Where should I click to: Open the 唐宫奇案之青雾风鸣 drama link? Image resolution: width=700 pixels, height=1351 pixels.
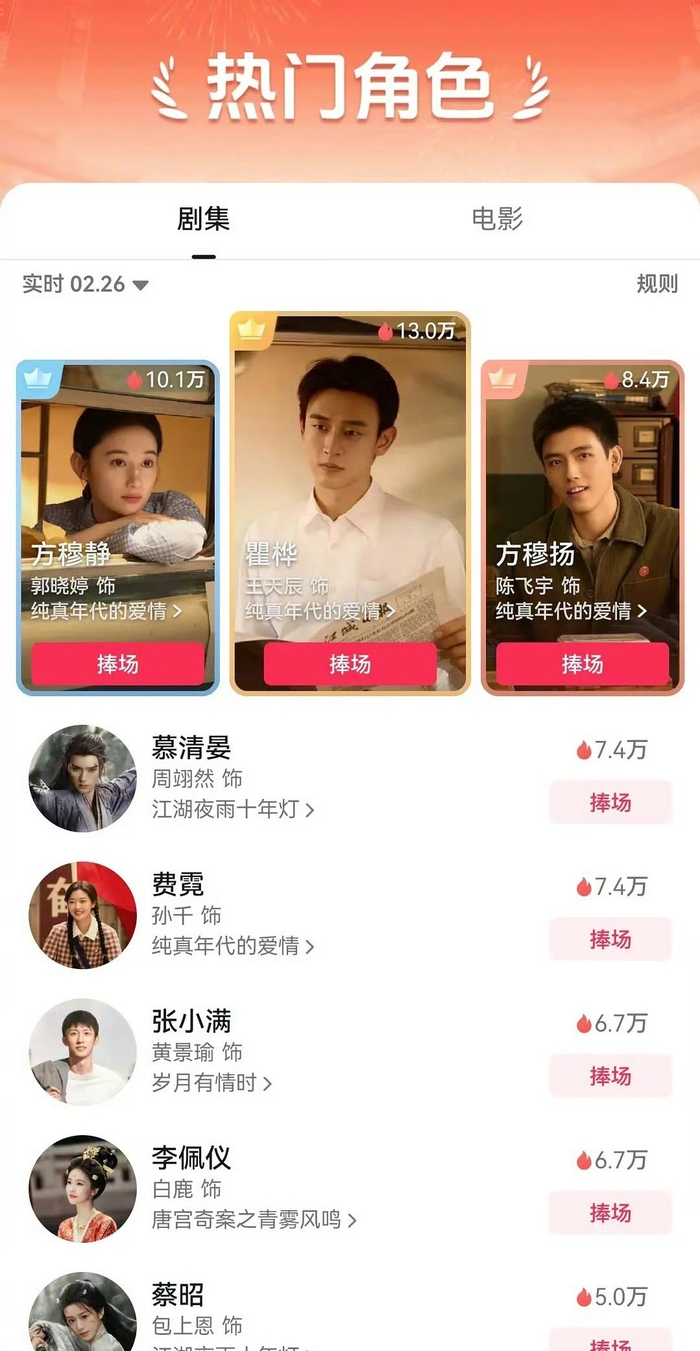pyautogui.click(x=254, y=1219)
